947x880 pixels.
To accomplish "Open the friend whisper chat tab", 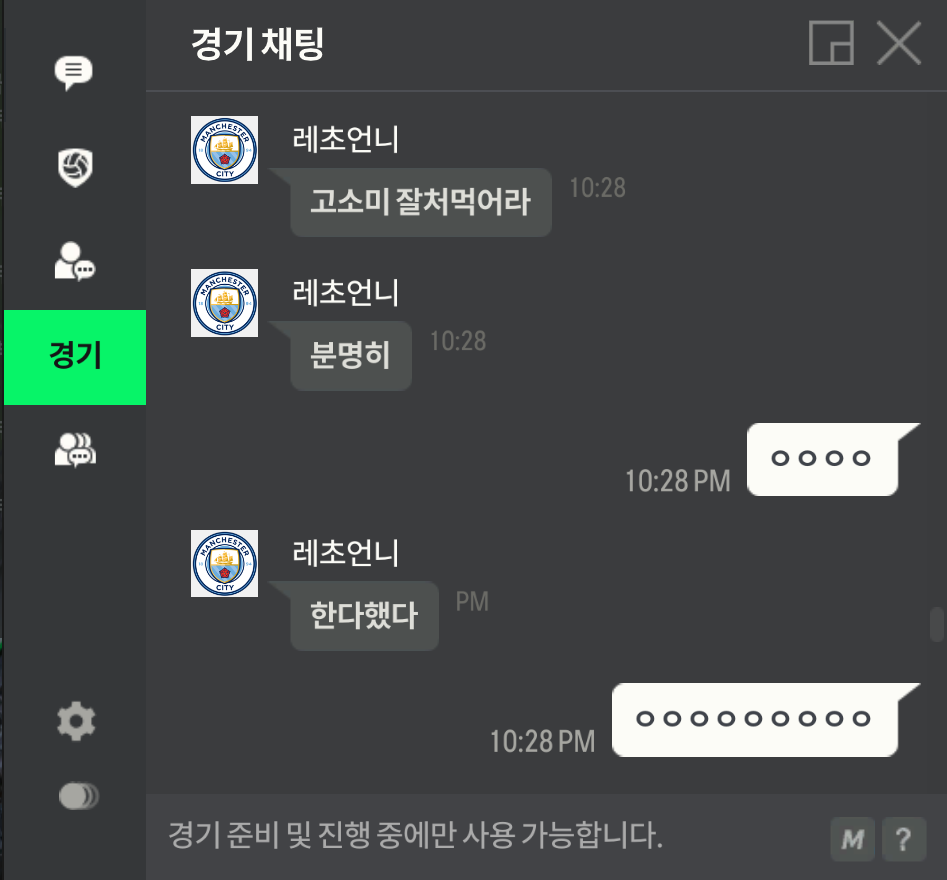I will [73, 261].
